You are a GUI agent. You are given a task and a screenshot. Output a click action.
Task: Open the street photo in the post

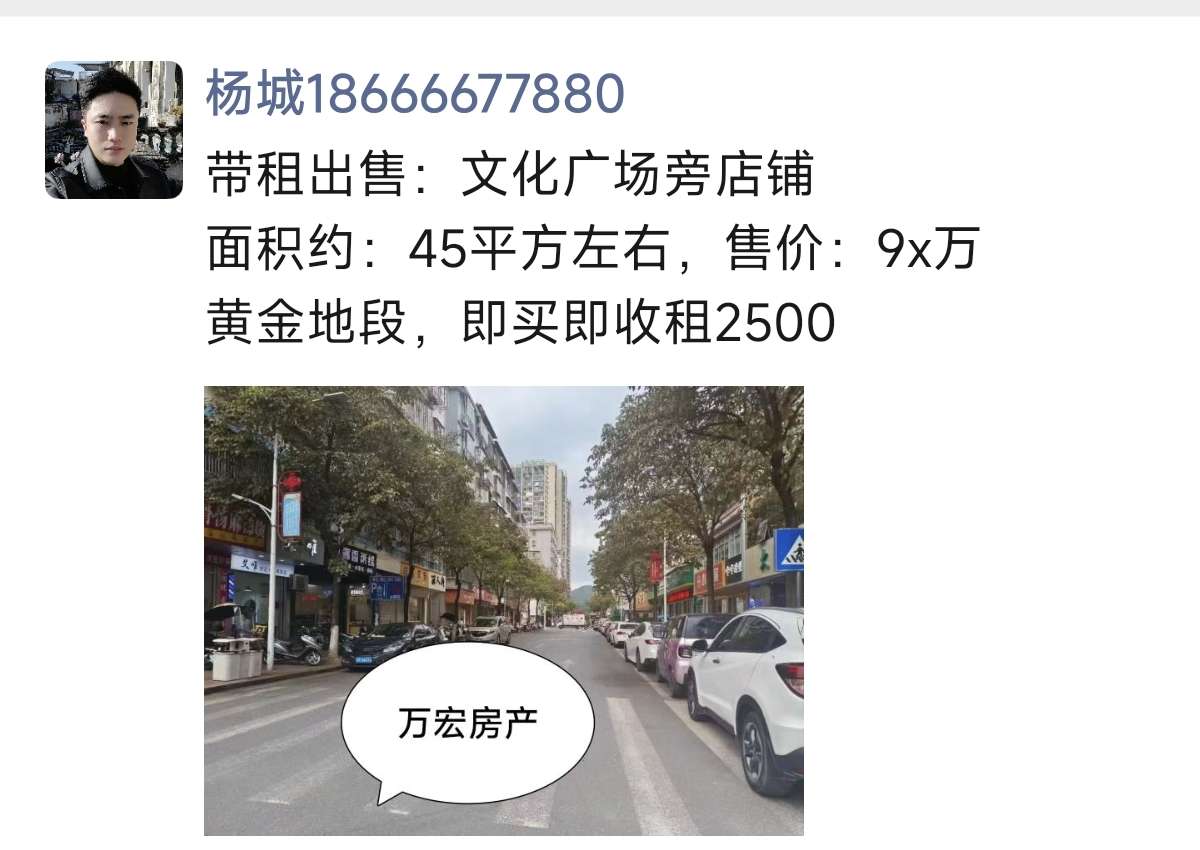click(x=504, y=610)
